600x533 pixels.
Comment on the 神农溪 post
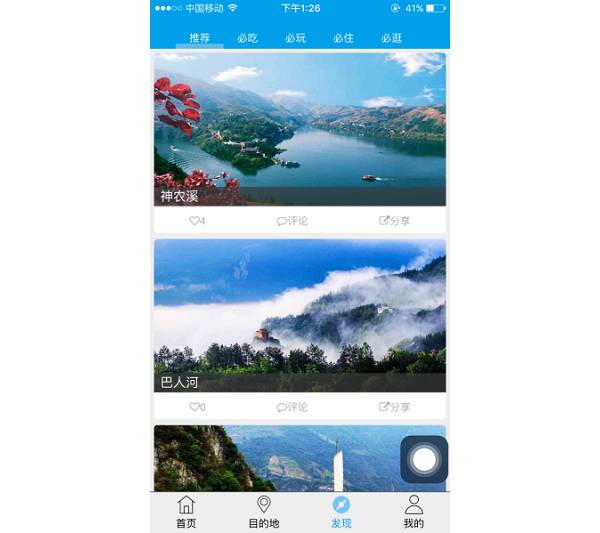coord(292,221)
